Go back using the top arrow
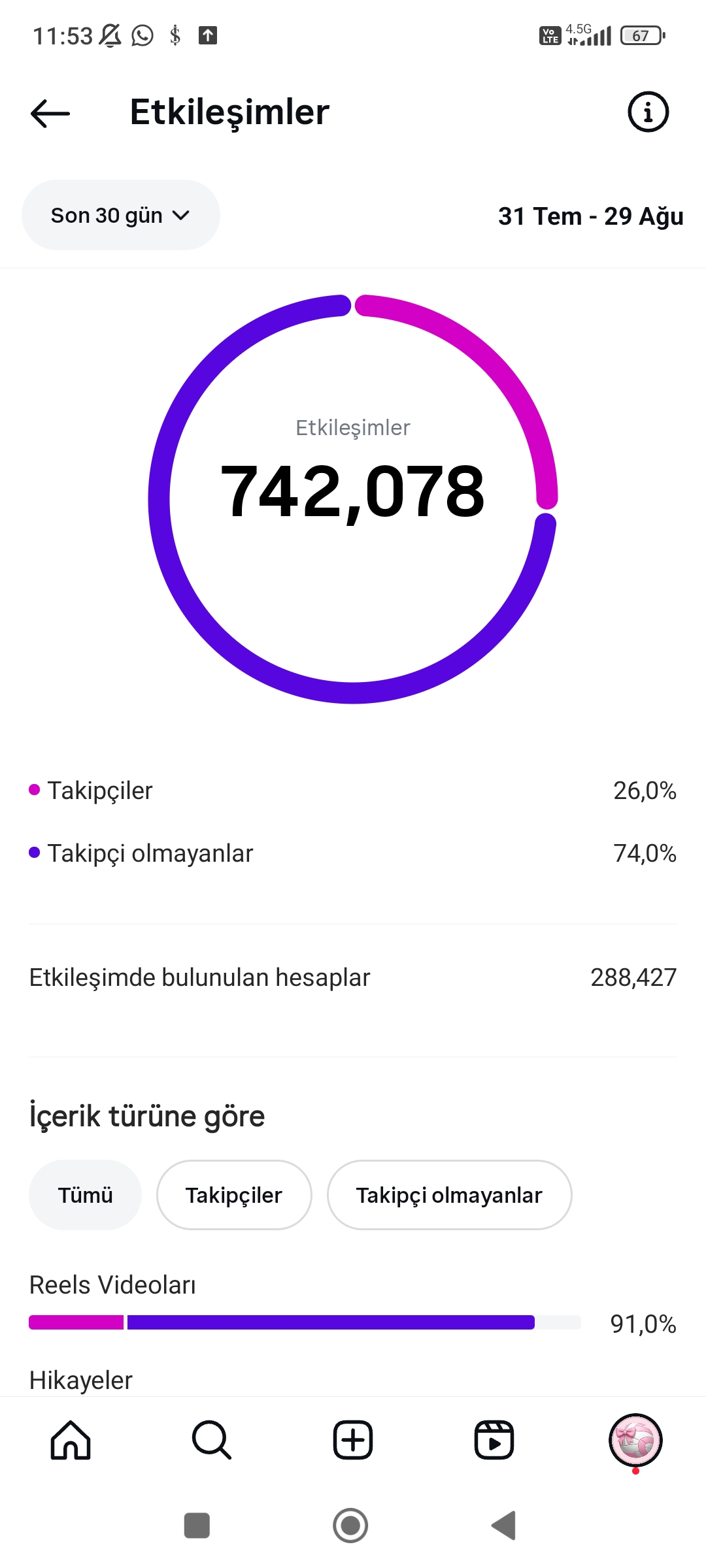 click(50, 113)
